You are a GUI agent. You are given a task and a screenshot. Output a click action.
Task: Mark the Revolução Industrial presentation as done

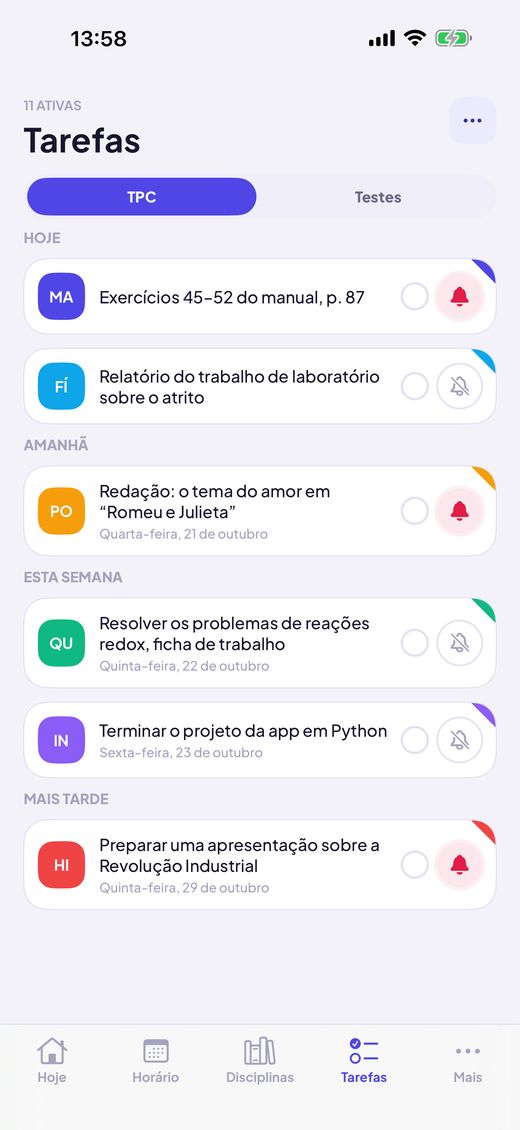415,865
